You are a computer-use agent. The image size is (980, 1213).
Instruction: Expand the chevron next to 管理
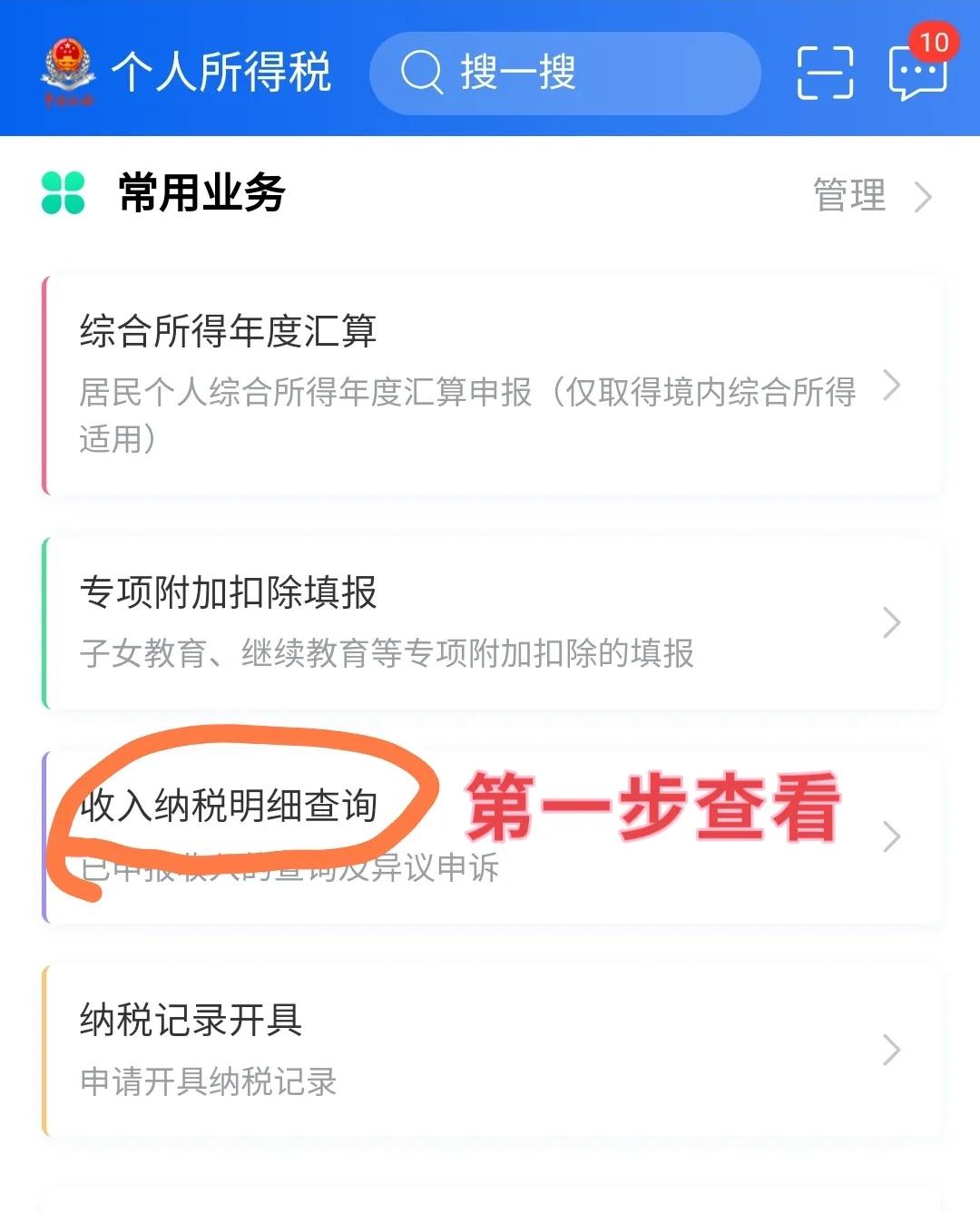click(924, 196)
